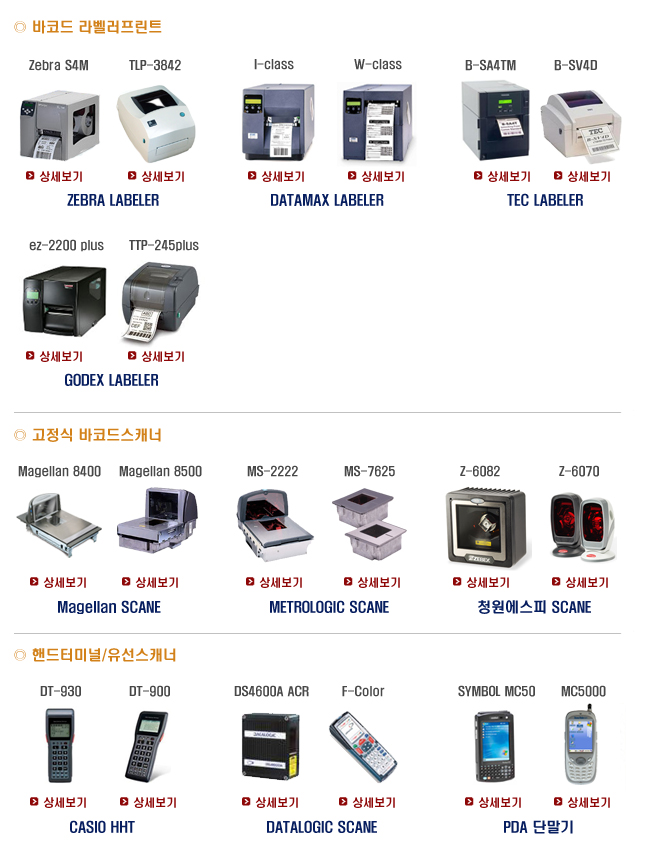View MC5000 상세보기 link
This screenshot has height=851, width=650.
pyautogui.click(x=588, y=803)
